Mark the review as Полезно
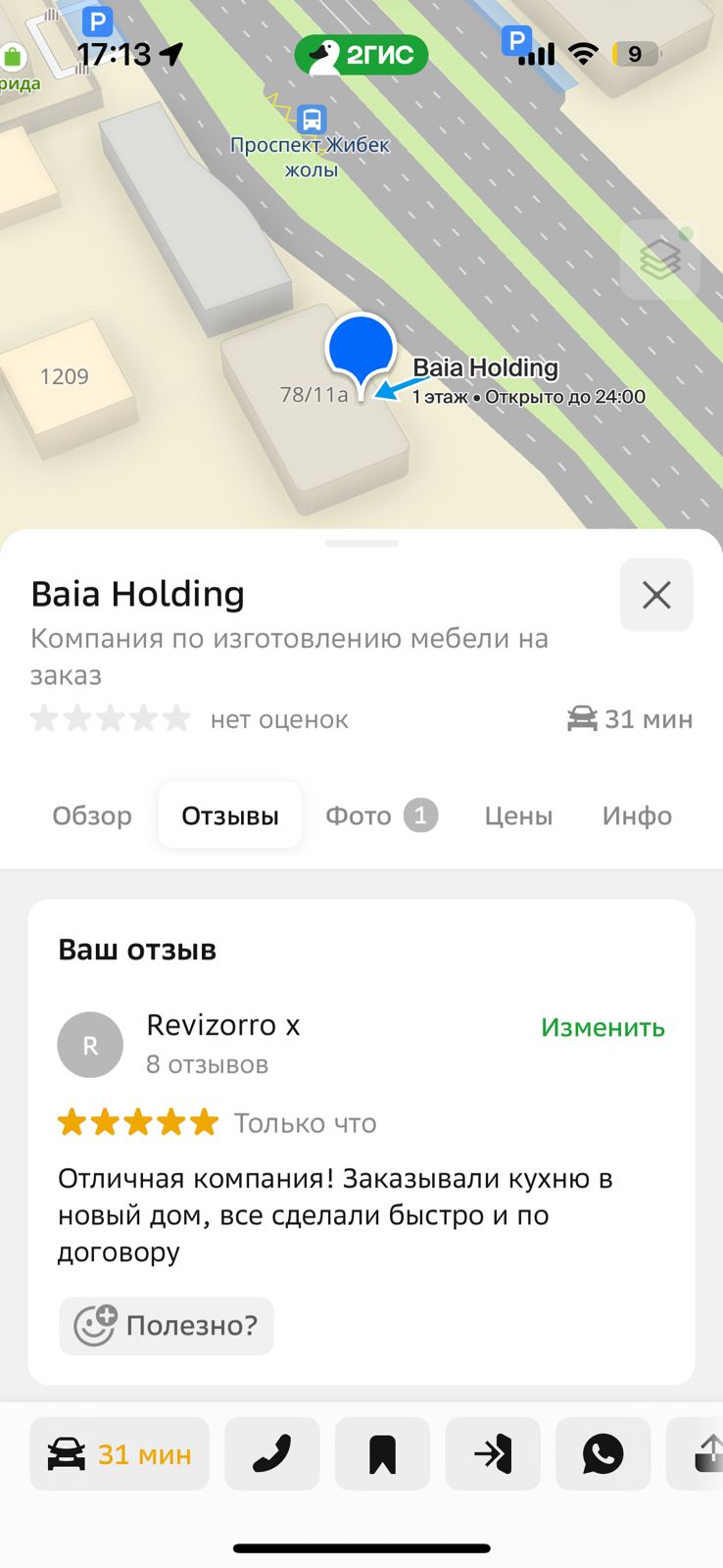723x1568 pixels. 167,1326
